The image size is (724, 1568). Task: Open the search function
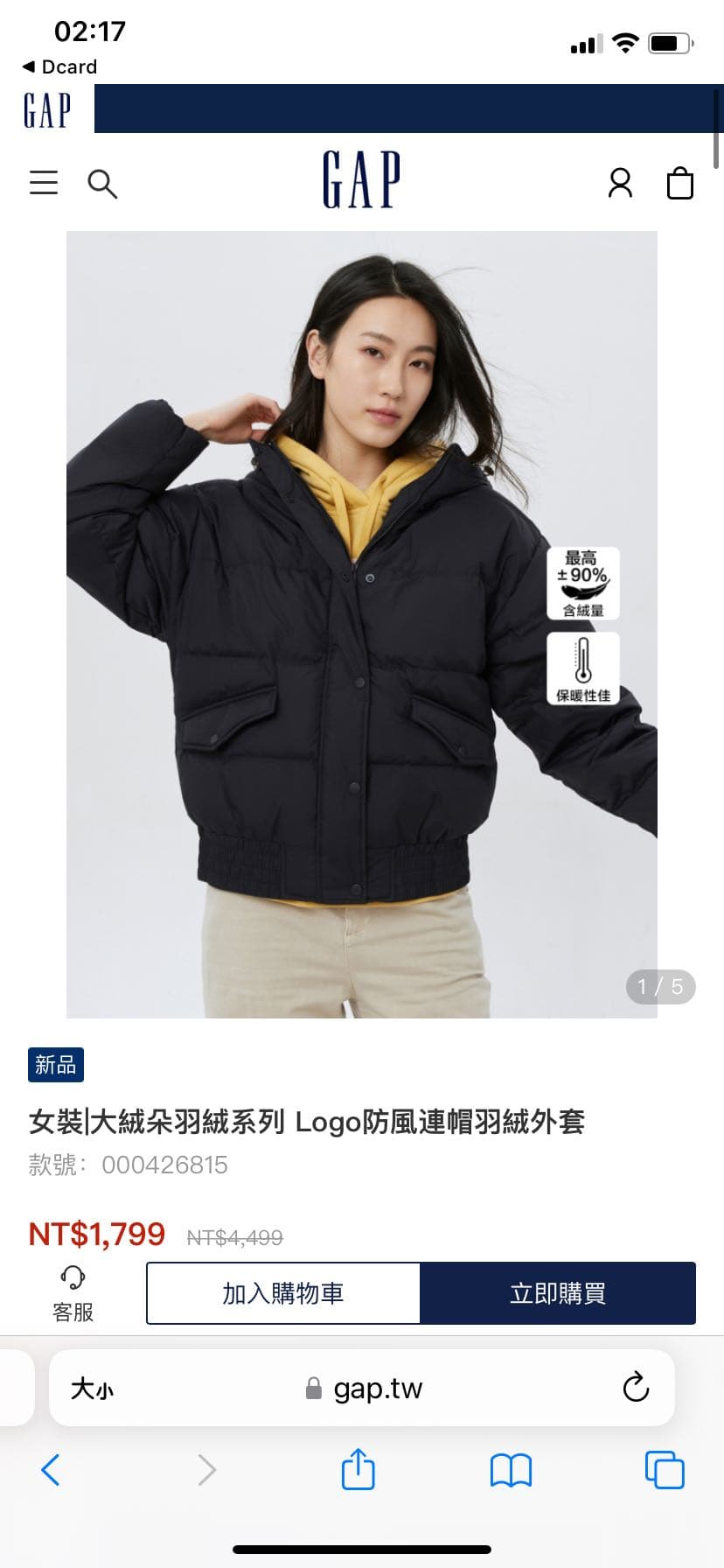tap(102, 184)
